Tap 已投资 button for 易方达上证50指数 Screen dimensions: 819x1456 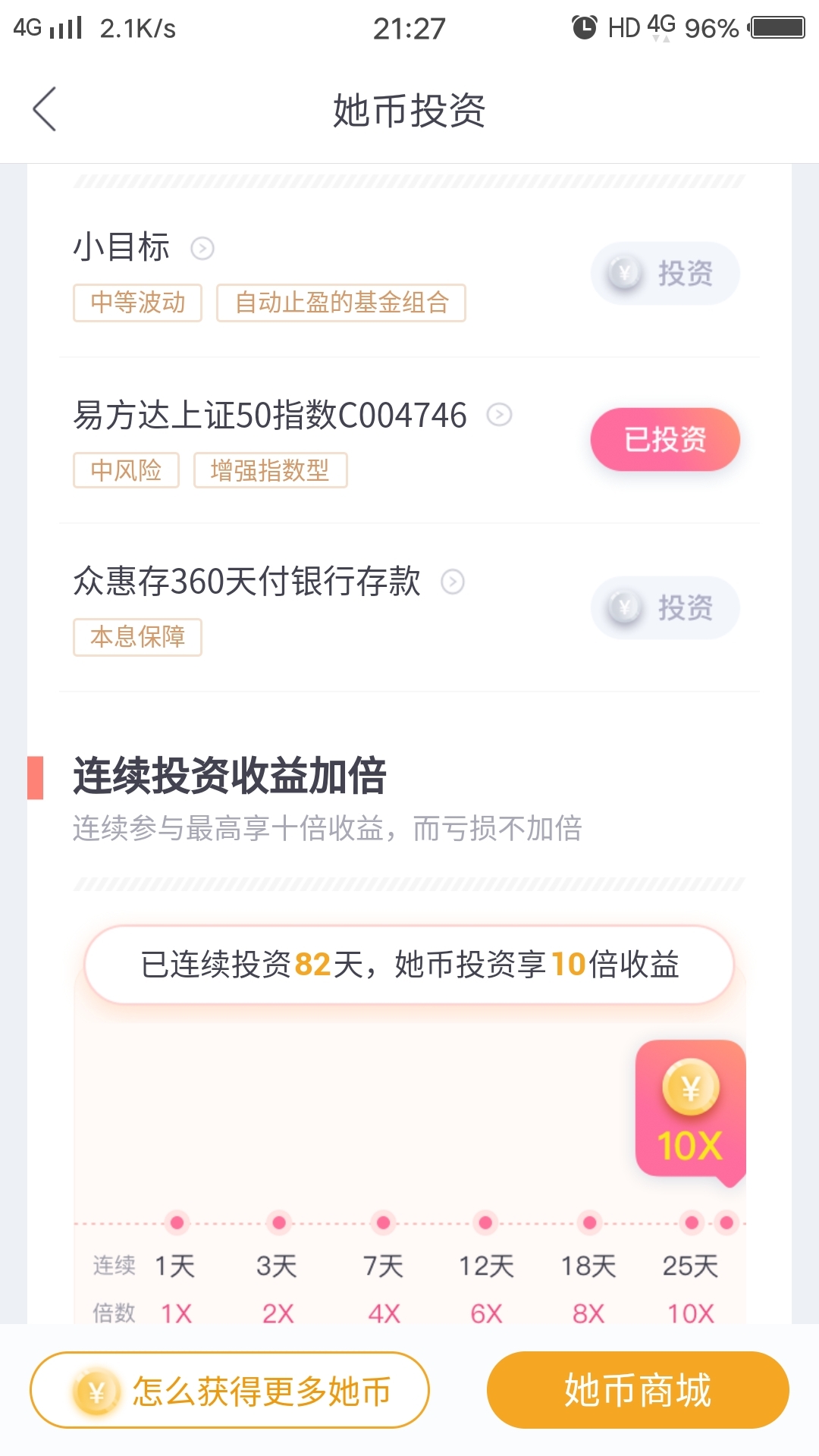click(665, 439)
